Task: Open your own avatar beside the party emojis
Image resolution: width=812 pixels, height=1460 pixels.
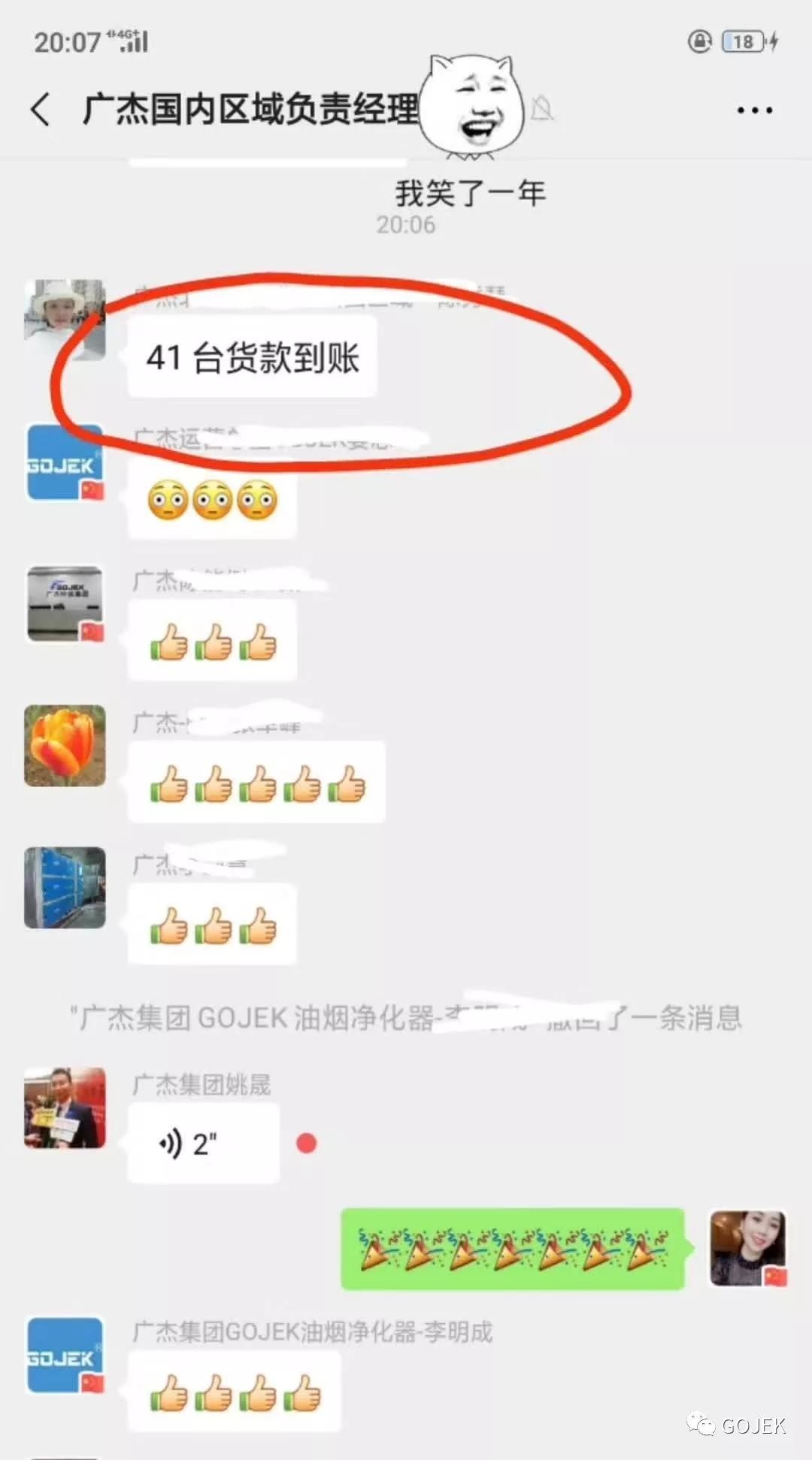Action: (748, 1249)
